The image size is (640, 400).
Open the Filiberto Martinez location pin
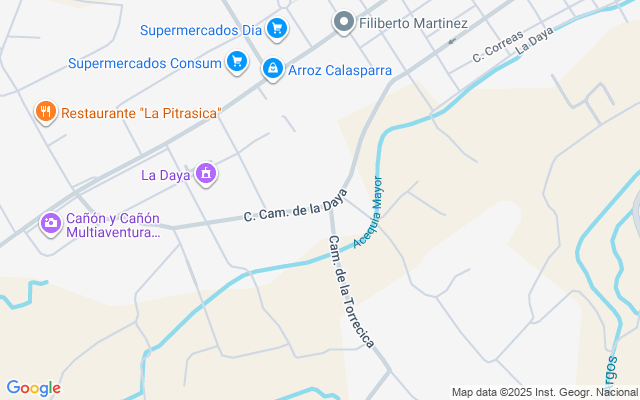(x=344, y=22)
